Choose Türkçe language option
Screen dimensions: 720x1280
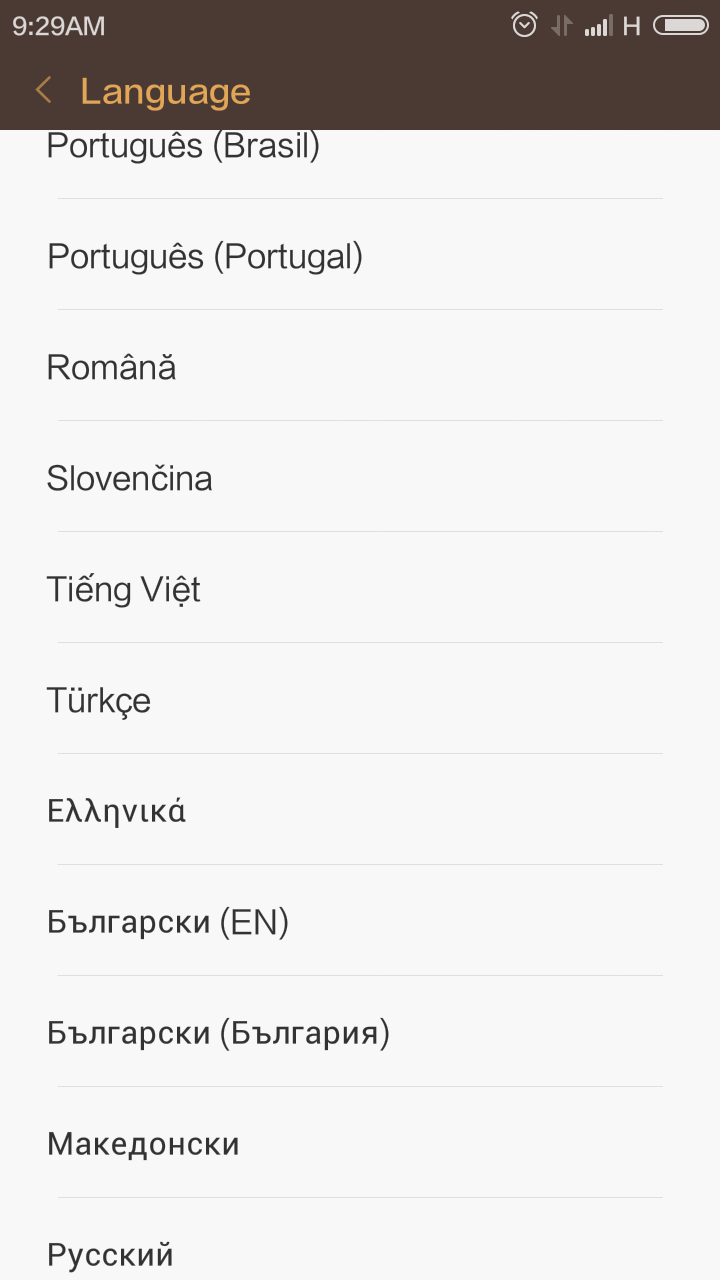(x=98, y=701)
